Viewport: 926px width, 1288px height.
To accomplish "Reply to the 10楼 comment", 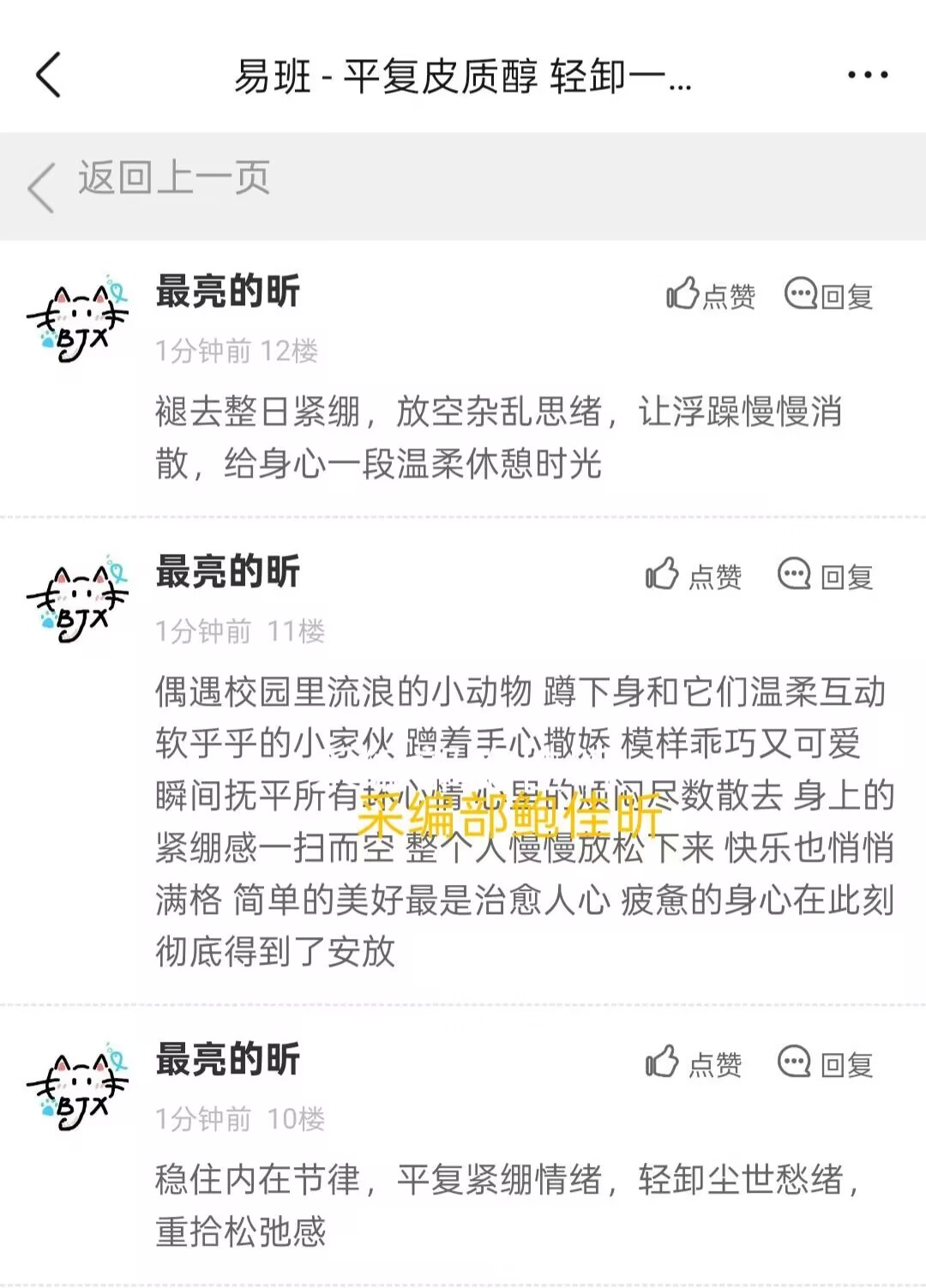I will tap(825, 1063).
